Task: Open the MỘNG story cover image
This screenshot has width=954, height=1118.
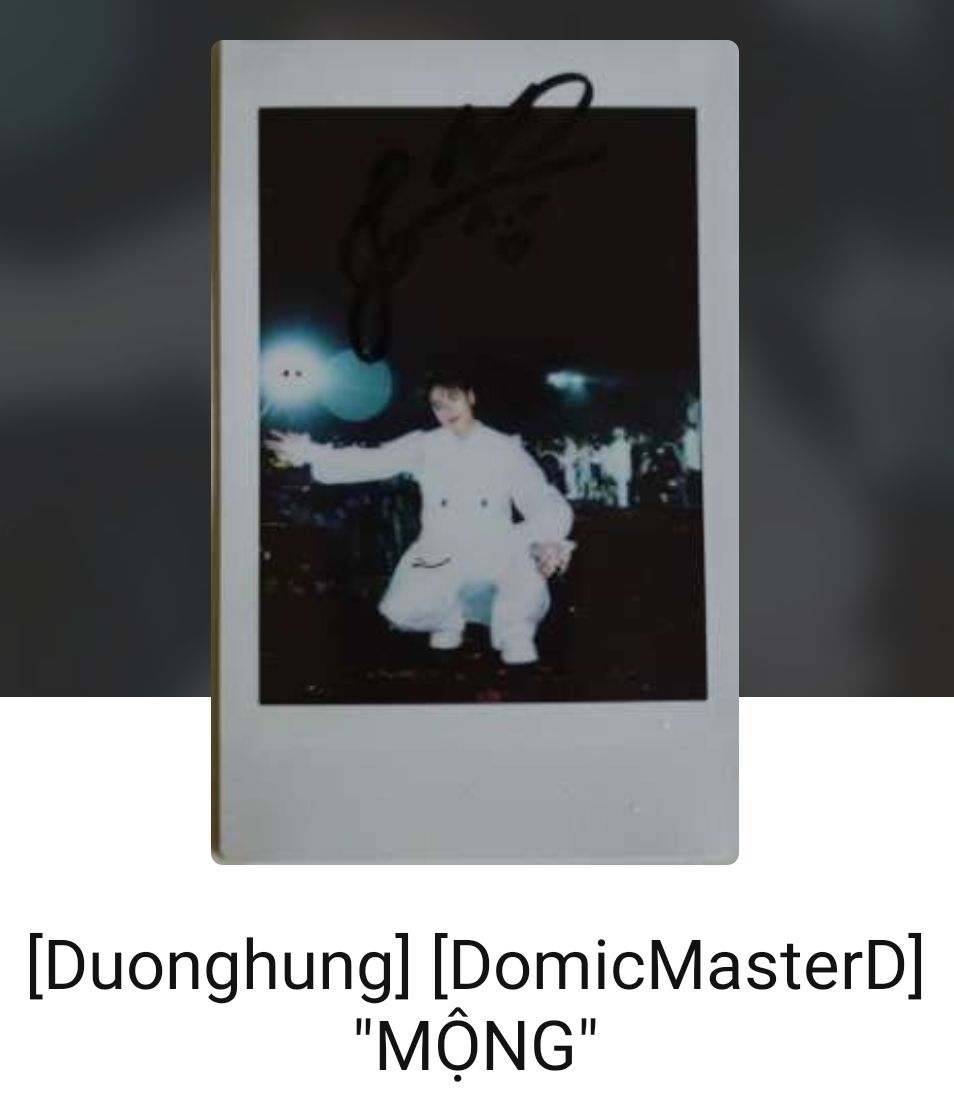Action: 475,452
